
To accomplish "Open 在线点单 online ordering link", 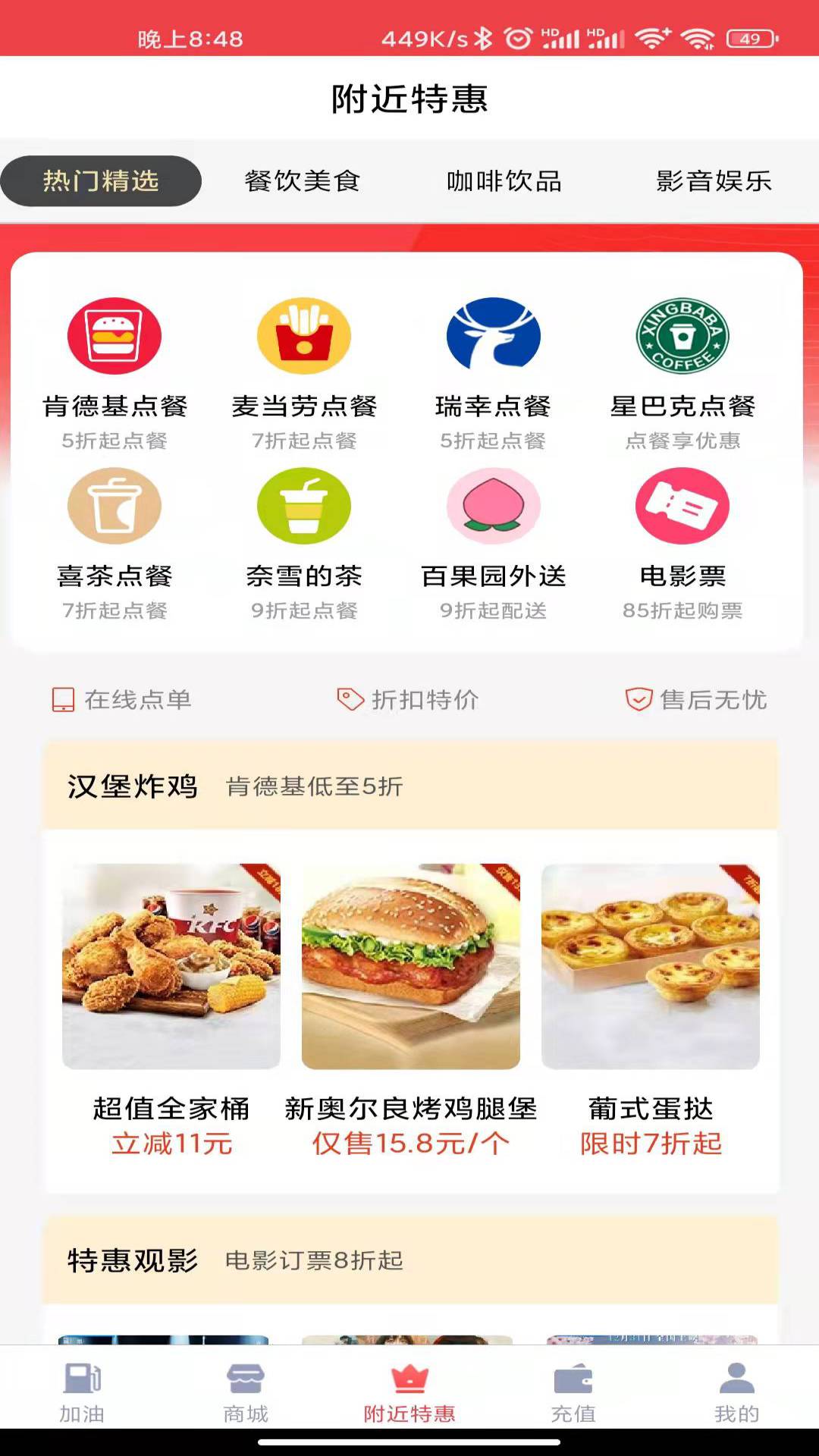I will [x=121, y=701].
